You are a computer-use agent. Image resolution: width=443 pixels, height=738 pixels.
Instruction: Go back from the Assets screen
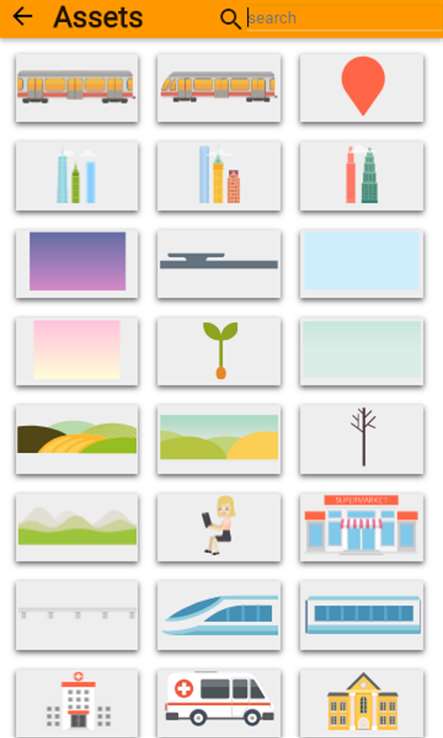click(x=22, y=17)
